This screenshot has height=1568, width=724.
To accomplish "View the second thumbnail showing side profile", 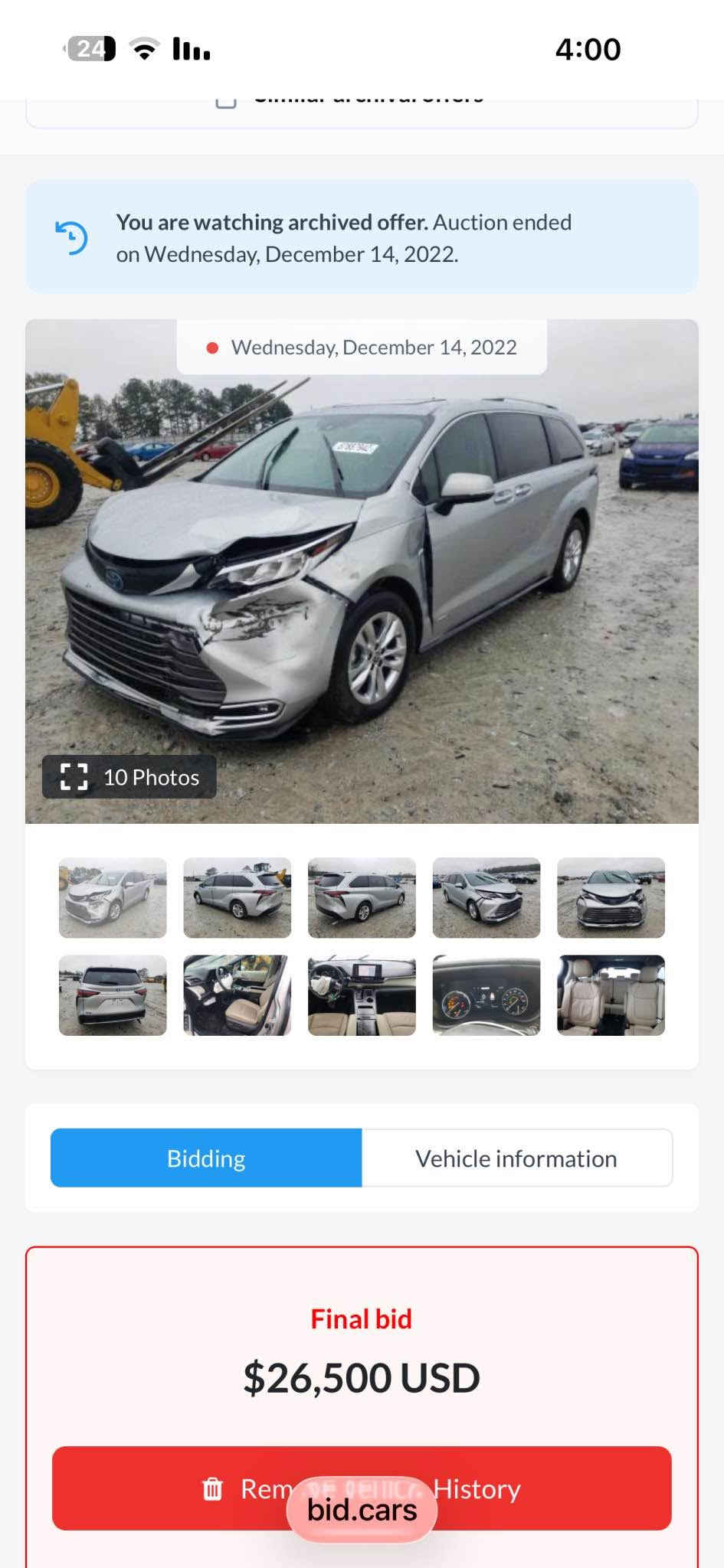I will (x=238, y=898).
